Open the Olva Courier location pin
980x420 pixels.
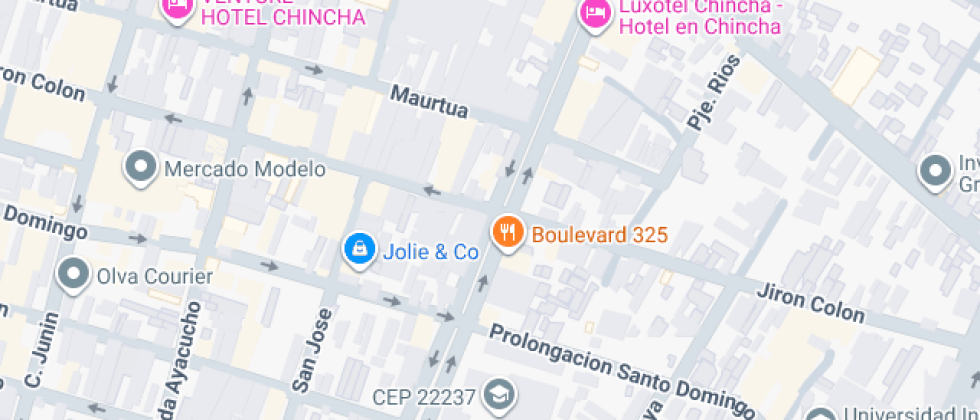[73, 273]
